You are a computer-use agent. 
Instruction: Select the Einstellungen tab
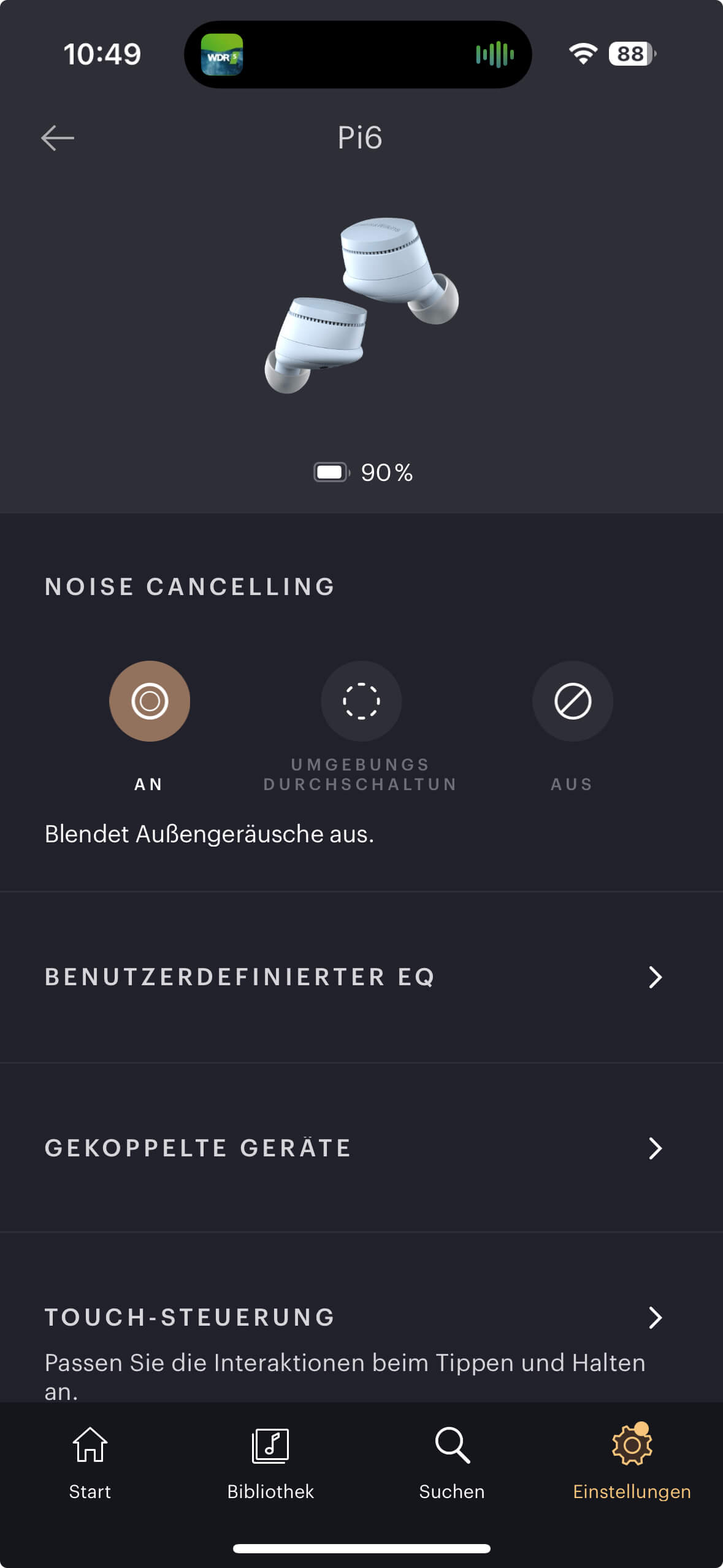[632, 1462]
